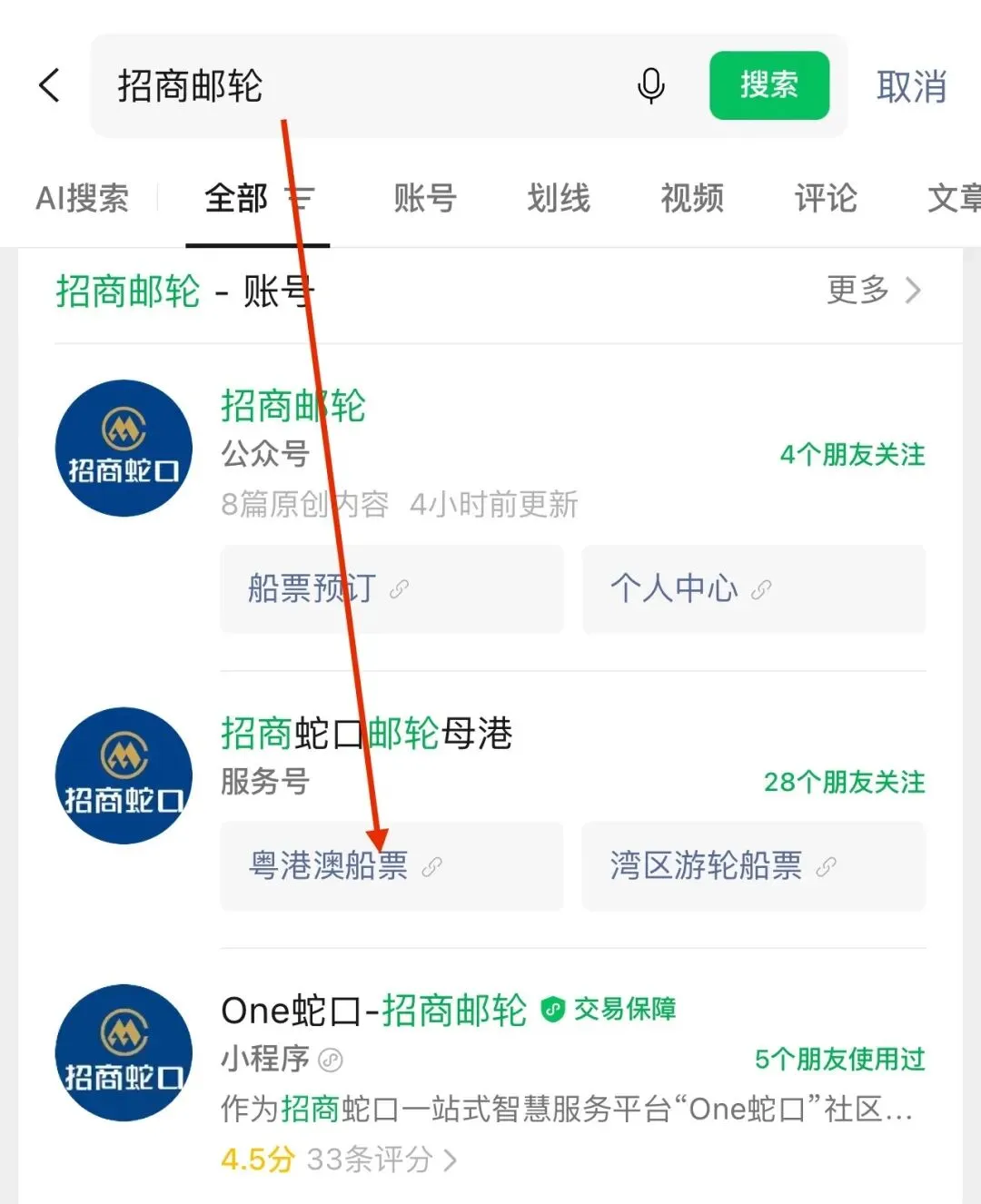The width and height of the screenshot is (981, 1204).
Task: Switch to the 视频 tab
Action: [692, 198]
